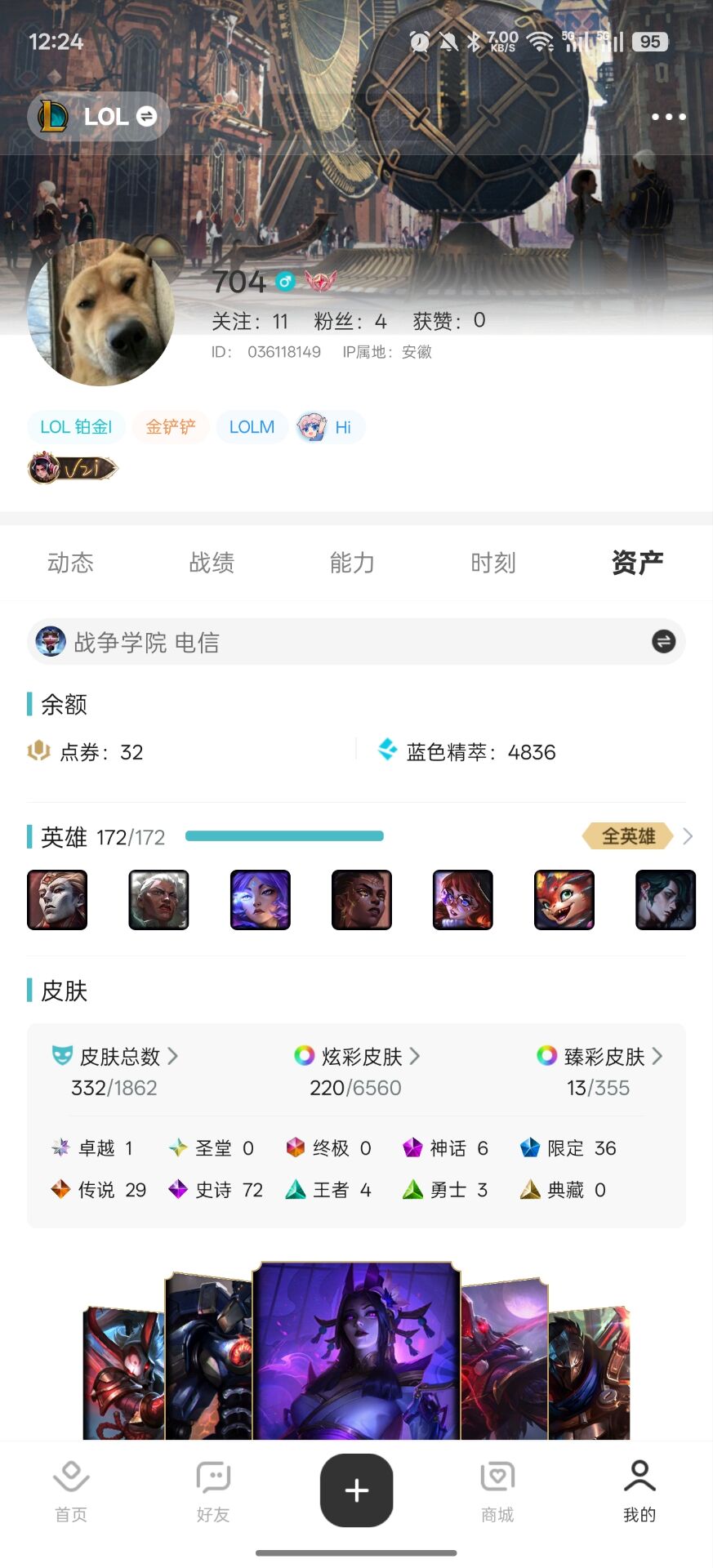View 皮肤总数 skin details

(119, 1057)
